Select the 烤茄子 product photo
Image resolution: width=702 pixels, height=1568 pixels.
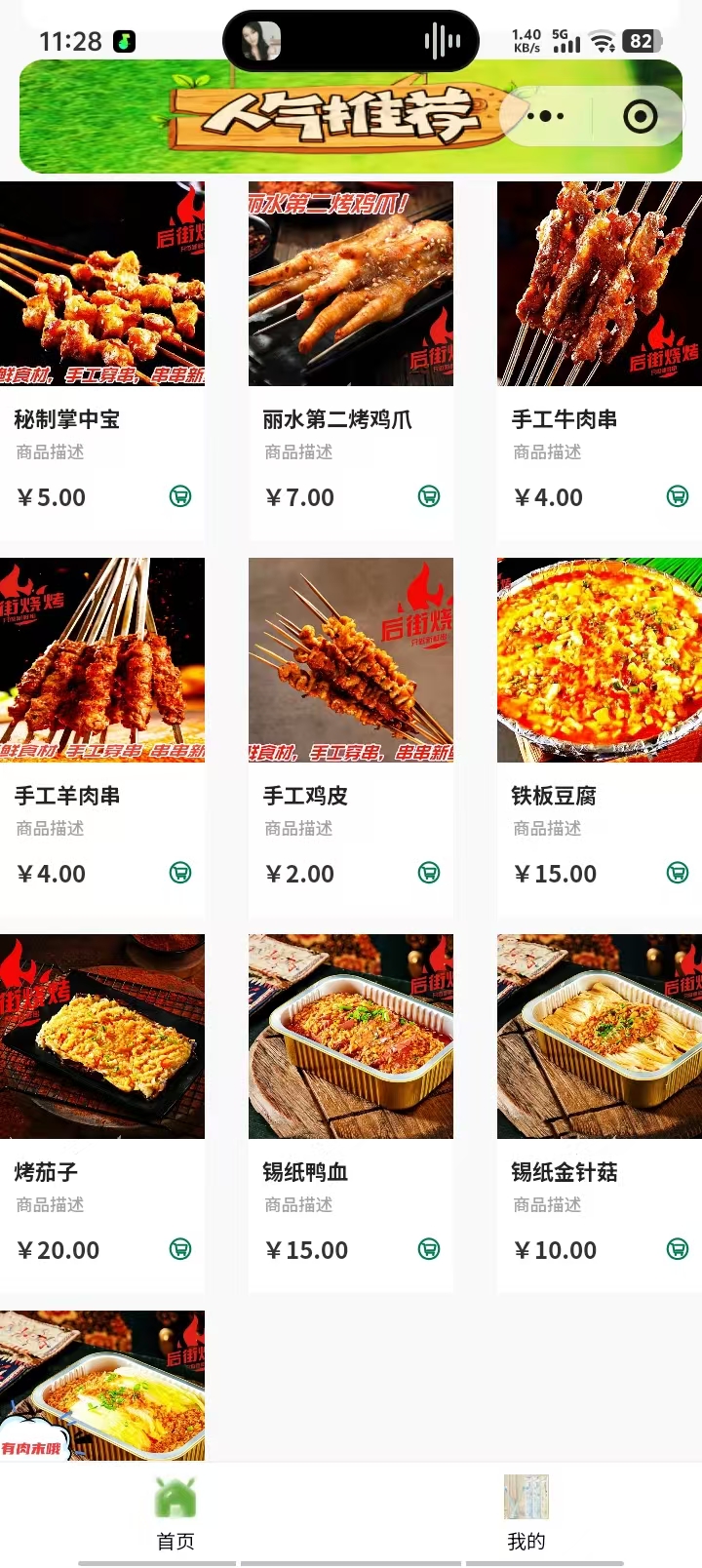pyautogui.click(x=102, y=1037)
